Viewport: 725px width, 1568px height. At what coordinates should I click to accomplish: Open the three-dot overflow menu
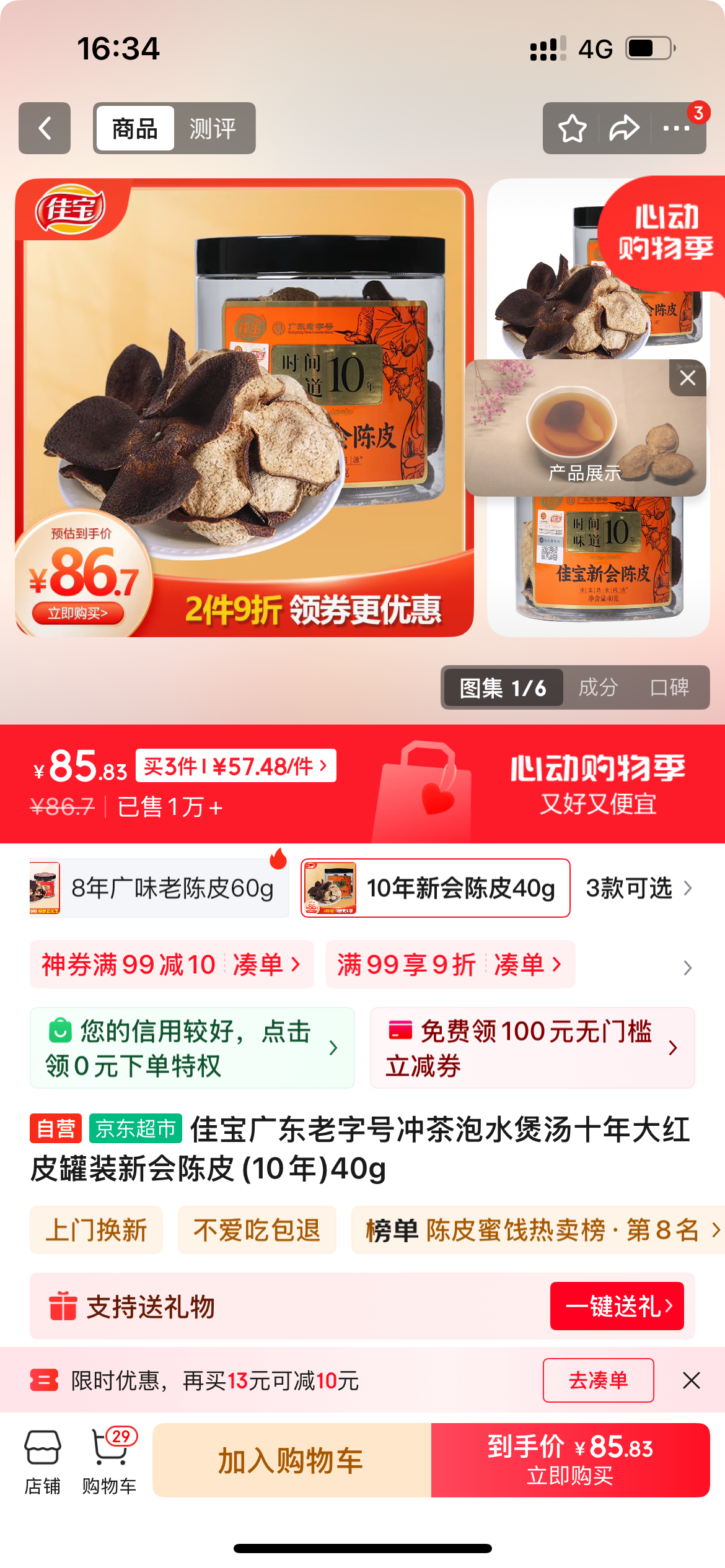pos(677,129)
